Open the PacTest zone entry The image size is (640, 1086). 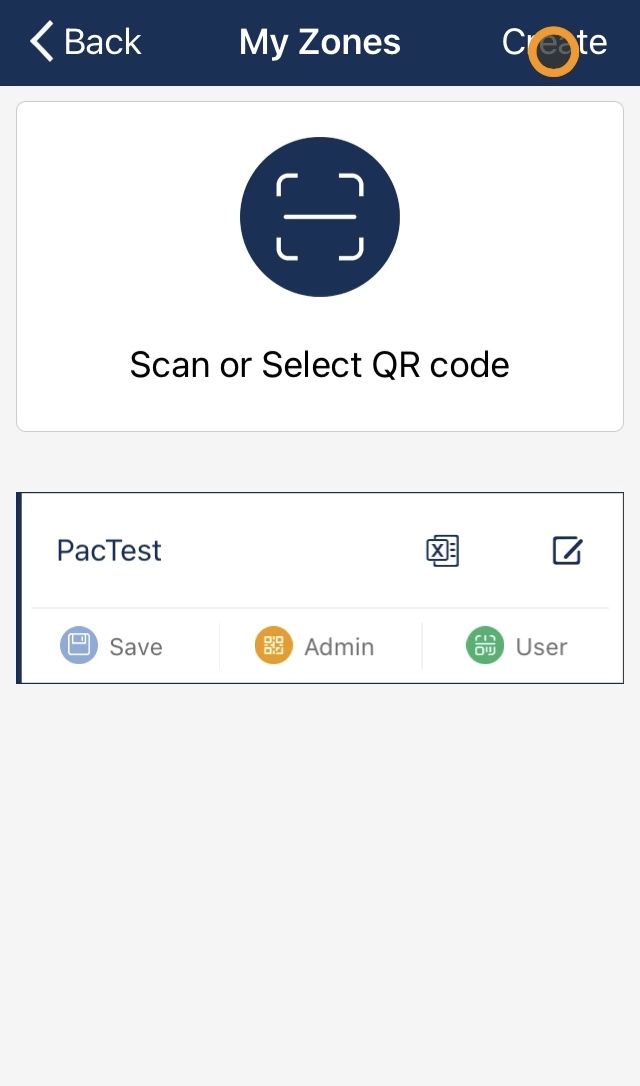tap(109, 551)
